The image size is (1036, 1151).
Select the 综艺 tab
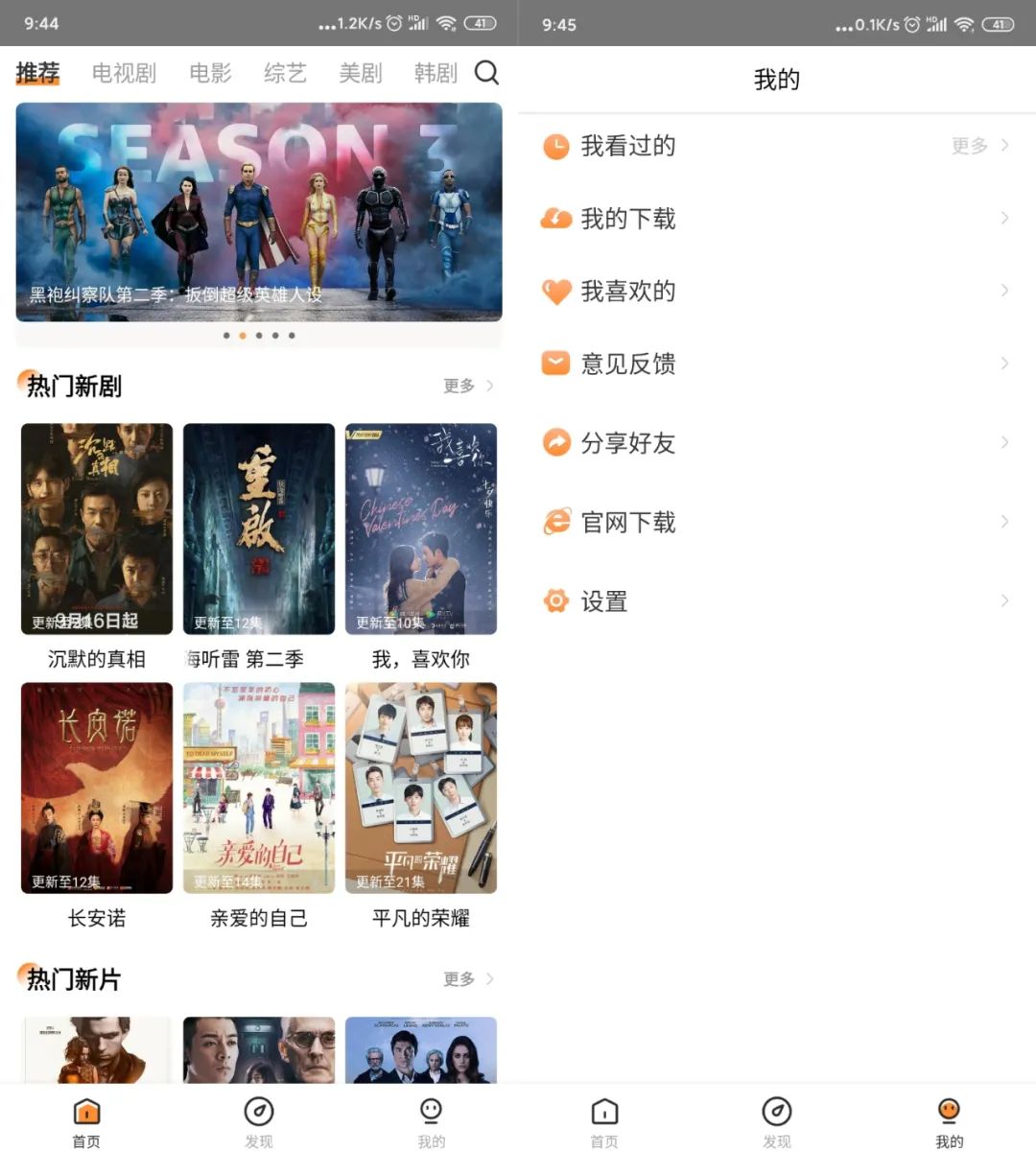[x=285, y=73]
